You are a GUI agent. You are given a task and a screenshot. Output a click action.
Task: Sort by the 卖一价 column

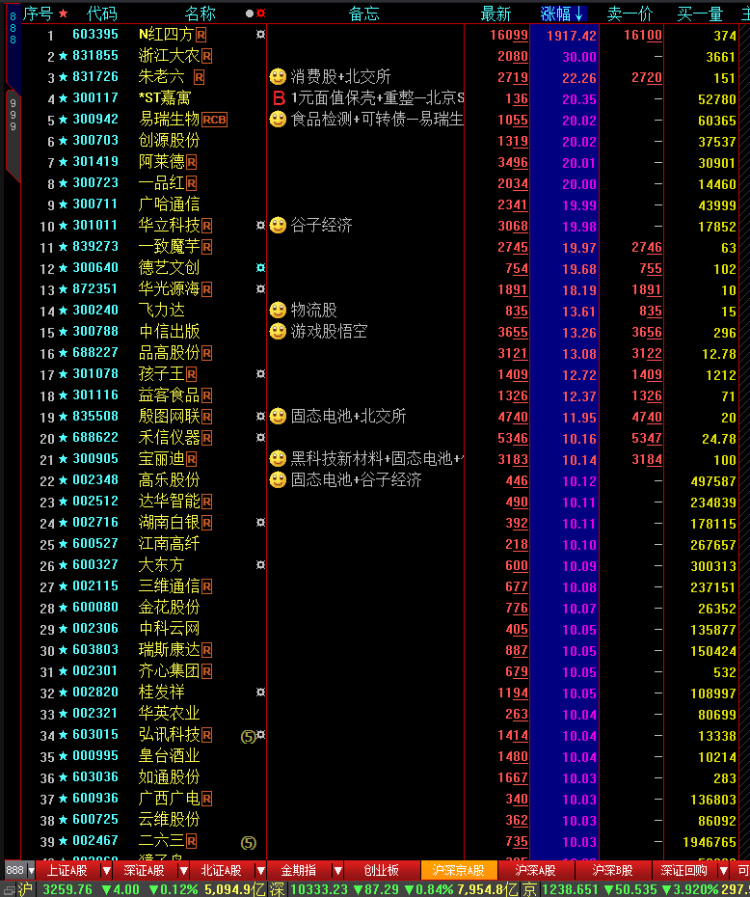(629, 14)
